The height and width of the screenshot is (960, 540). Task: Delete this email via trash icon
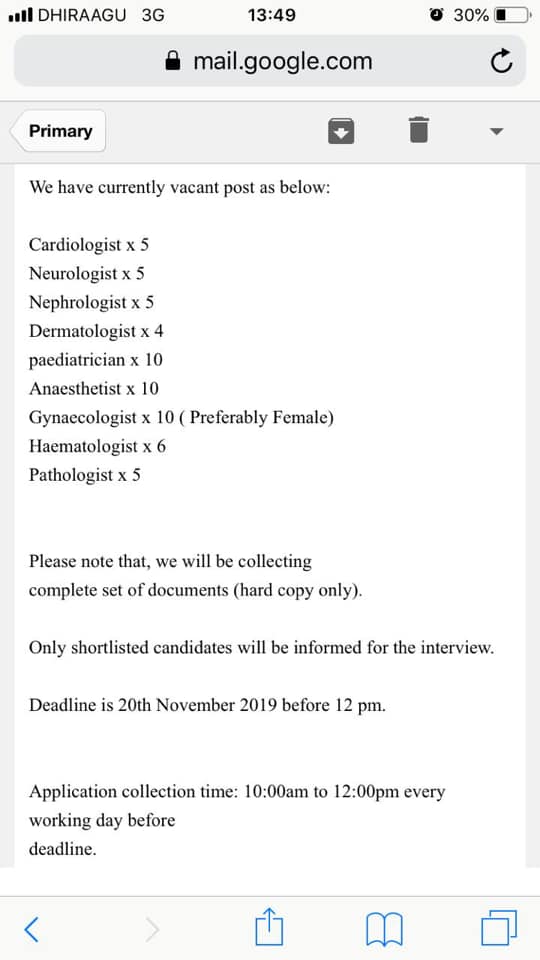tap(419, 130)
